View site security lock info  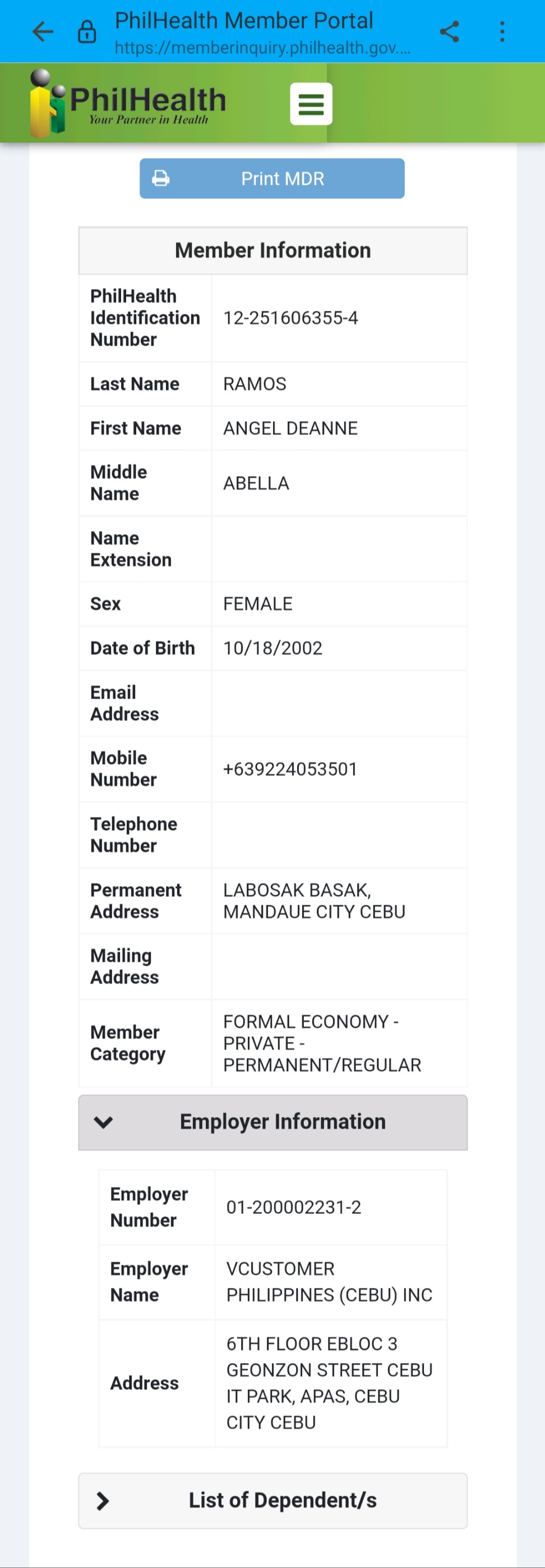pyautogui.click(x=87, y=31)
